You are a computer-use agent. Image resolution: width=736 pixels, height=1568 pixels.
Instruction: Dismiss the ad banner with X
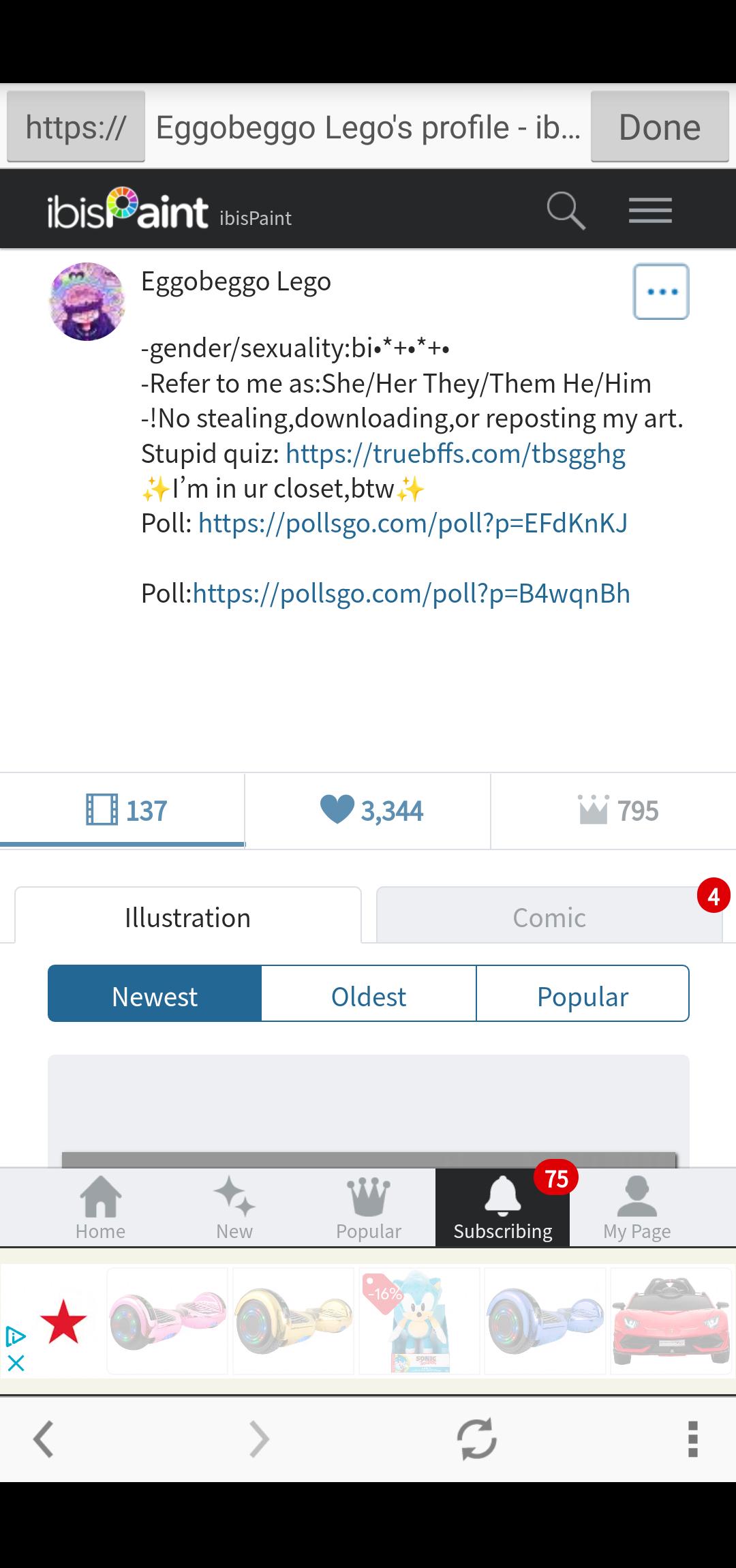16,1363
